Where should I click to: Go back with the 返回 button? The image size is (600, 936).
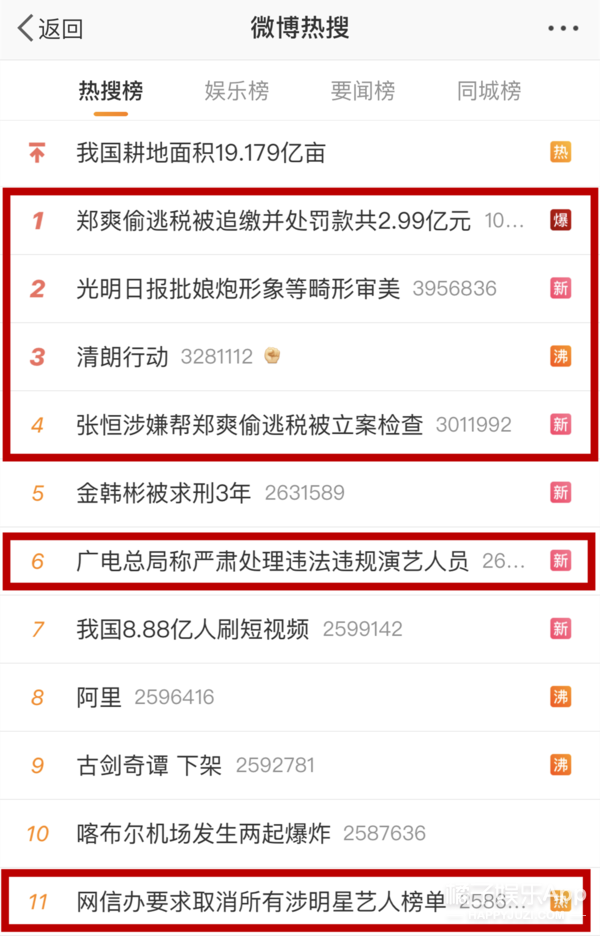[x=50, y=28]
